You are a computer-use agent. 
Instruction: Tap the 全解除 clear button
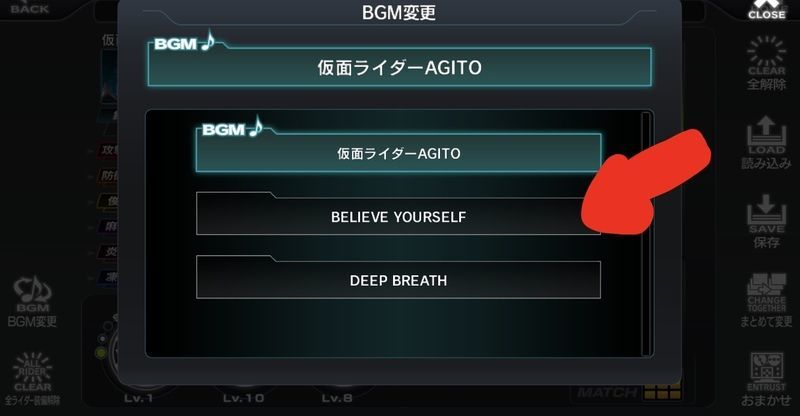point(766,65)
